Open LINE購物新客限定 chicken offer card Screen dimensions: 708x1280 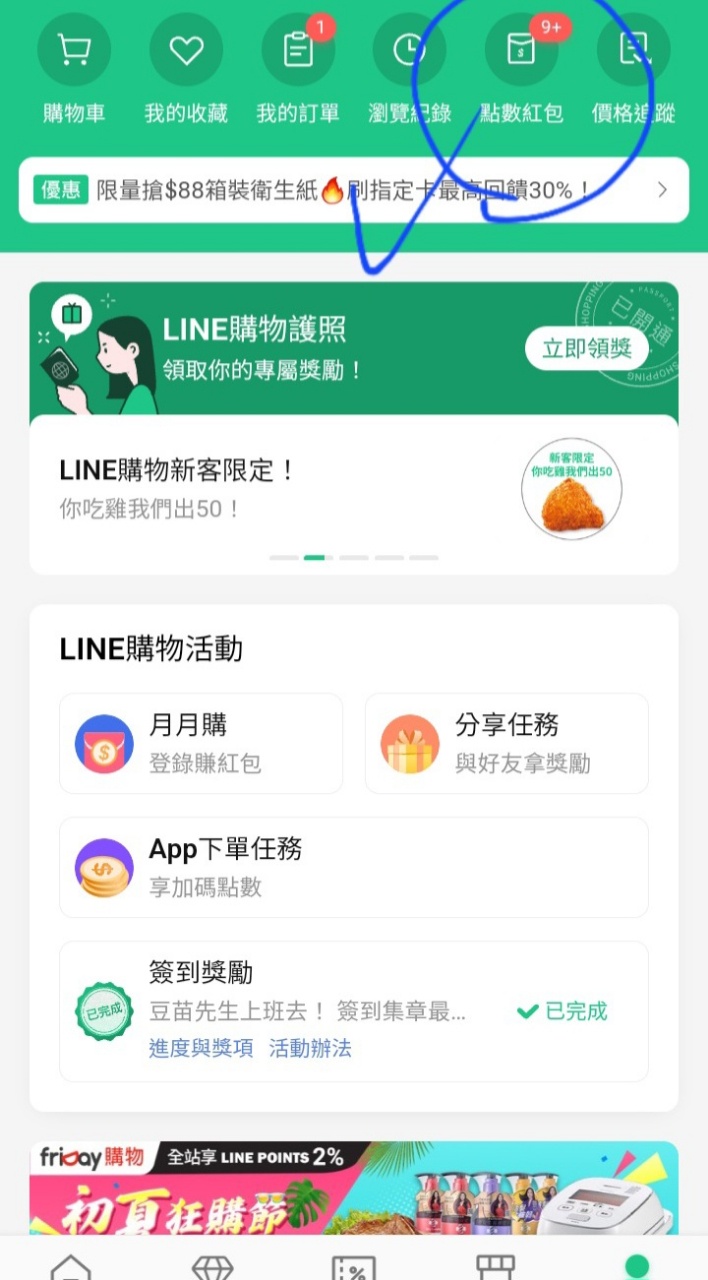353,490
